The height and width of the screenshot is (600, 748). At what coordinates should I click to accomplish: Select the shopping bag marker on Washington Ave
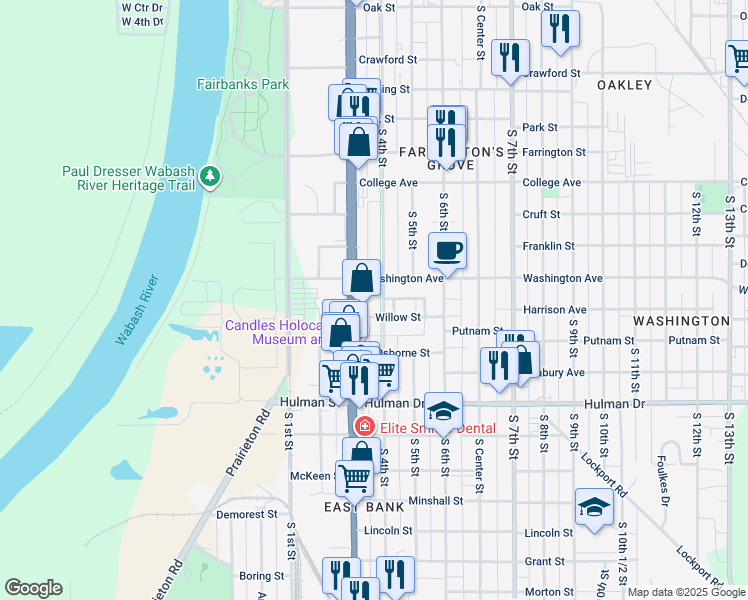point(362,277)
